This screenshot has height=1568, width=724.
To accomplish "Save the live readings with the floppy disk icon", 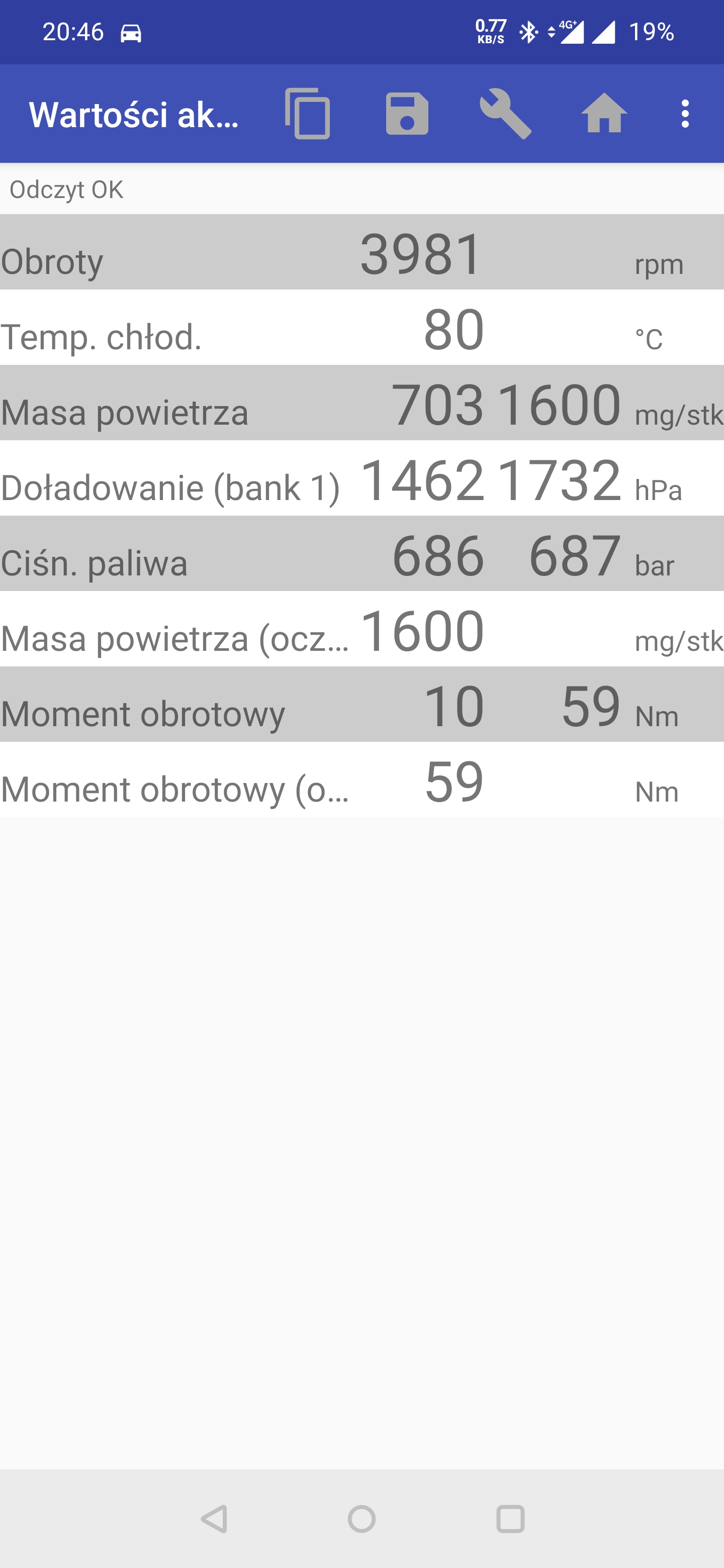I will pyautogui.click(x=407, y=114).
